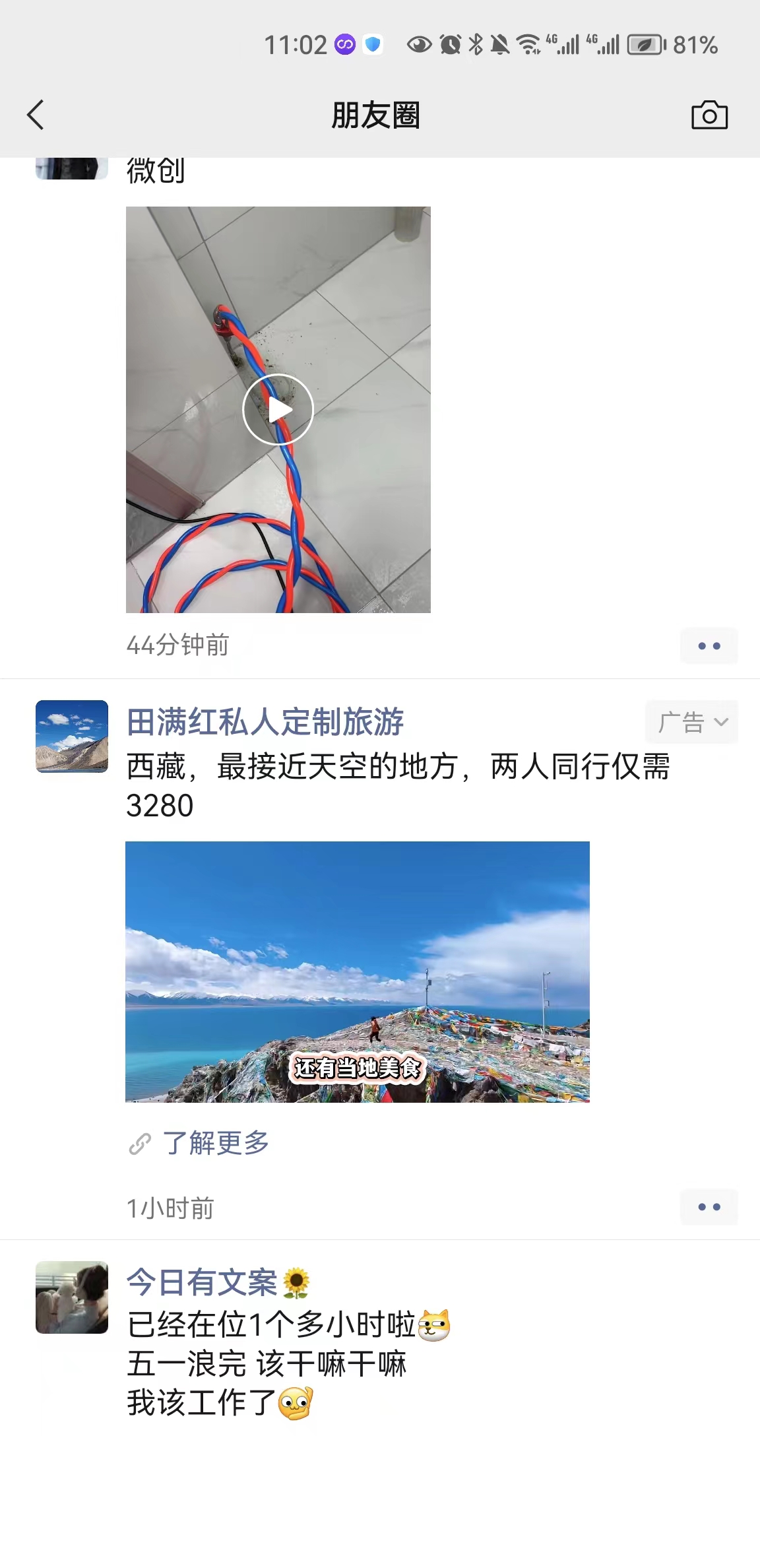Follow the 了解更多 link
This screenshot has width=760, height=1568.
(x=215, y=1143)
